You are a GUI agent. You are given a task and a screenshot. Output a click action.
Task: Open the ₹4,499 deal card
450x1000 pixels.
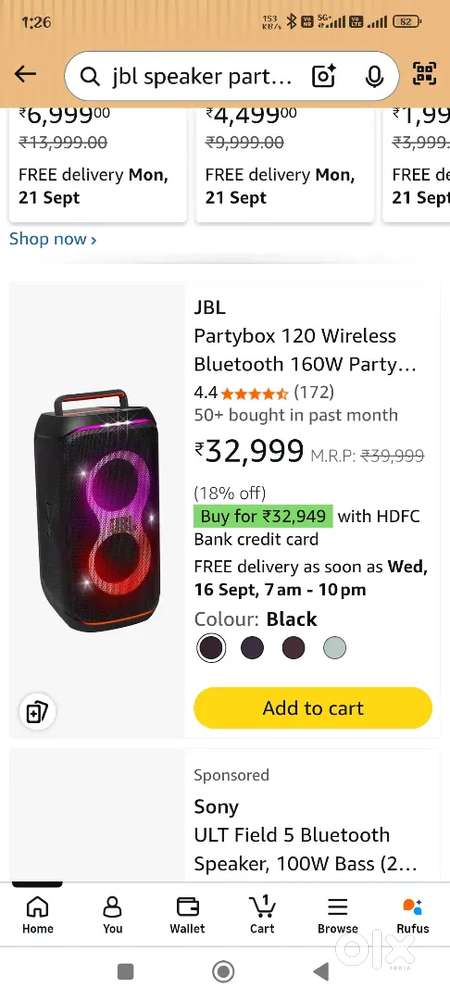click(x=284, y=165)
